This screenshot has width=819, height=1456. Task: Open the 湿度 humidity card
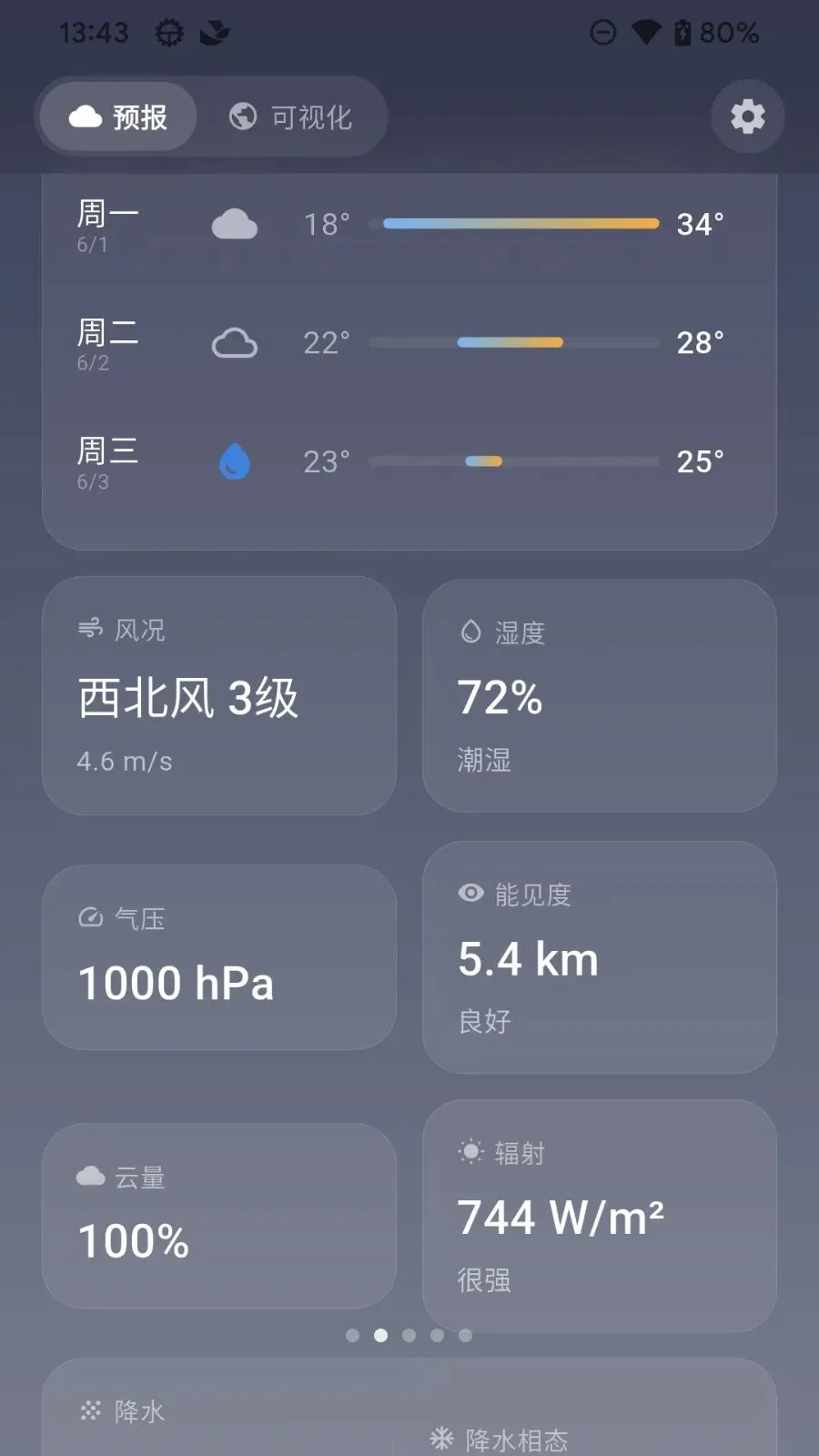click(599, 695)
